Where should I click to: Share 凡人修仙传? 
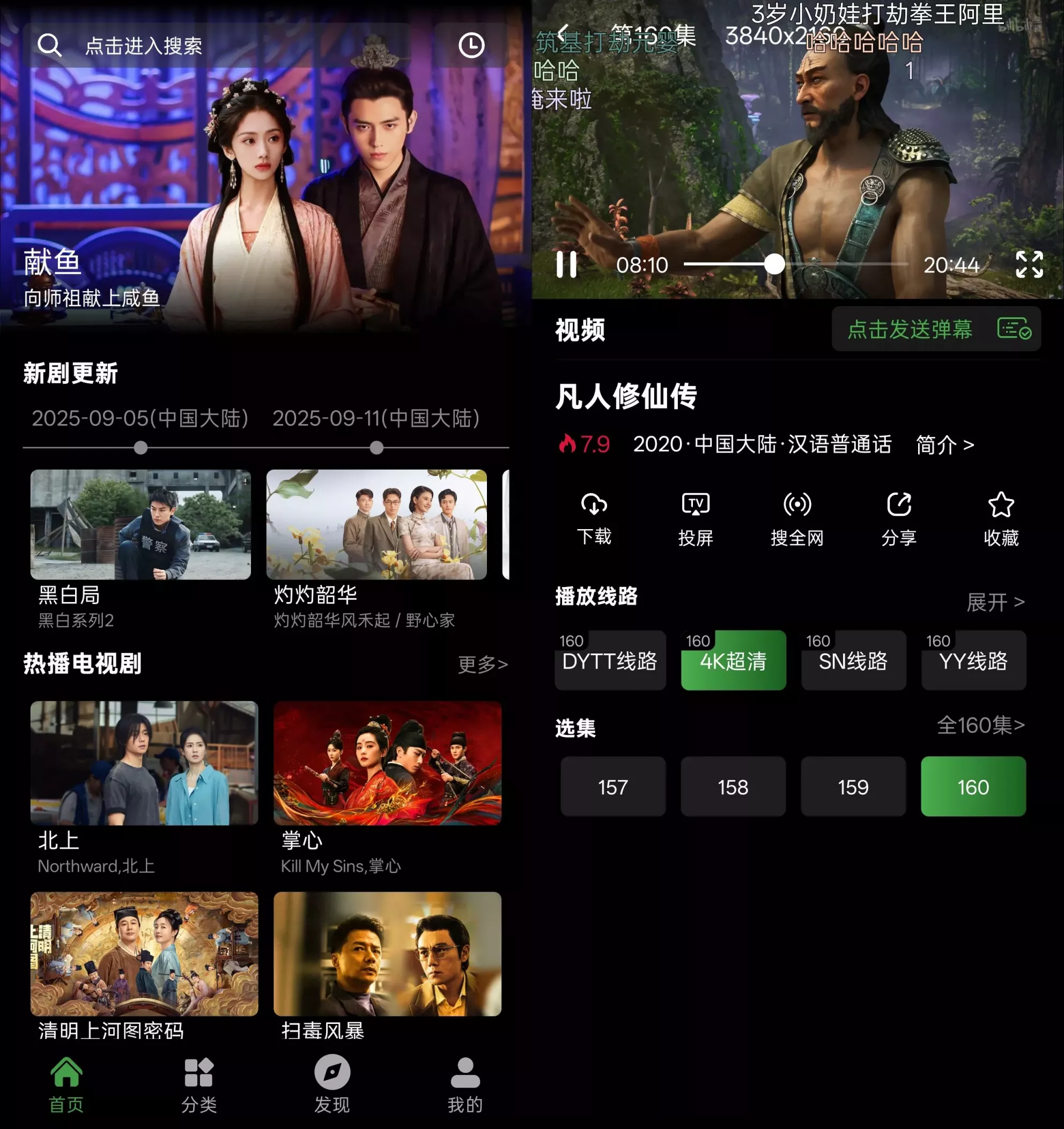[x=899, y=518]
